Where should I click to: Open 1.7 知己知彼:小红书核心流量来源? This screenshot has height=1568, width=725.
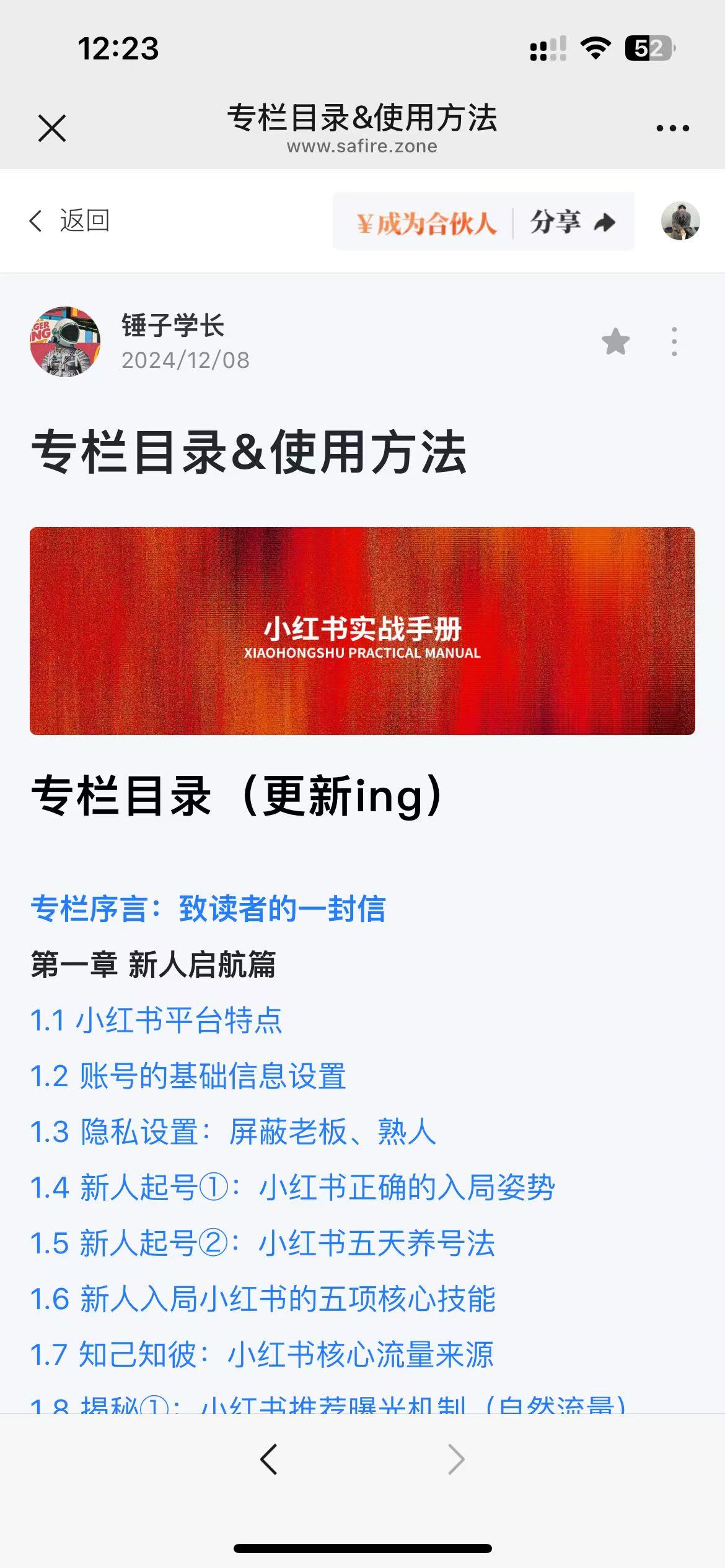click(261, 1355)
